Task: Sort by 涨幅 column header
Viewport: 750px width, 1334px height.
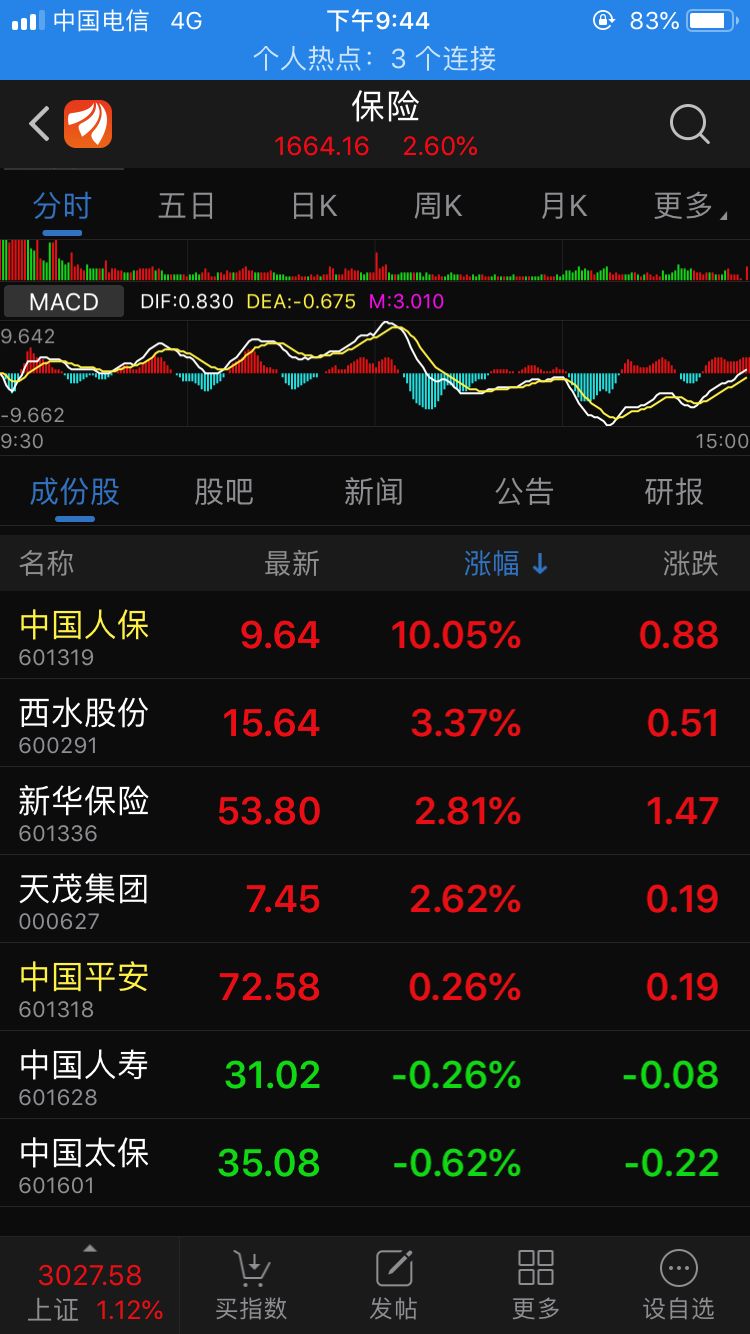Action: [505, 563]
